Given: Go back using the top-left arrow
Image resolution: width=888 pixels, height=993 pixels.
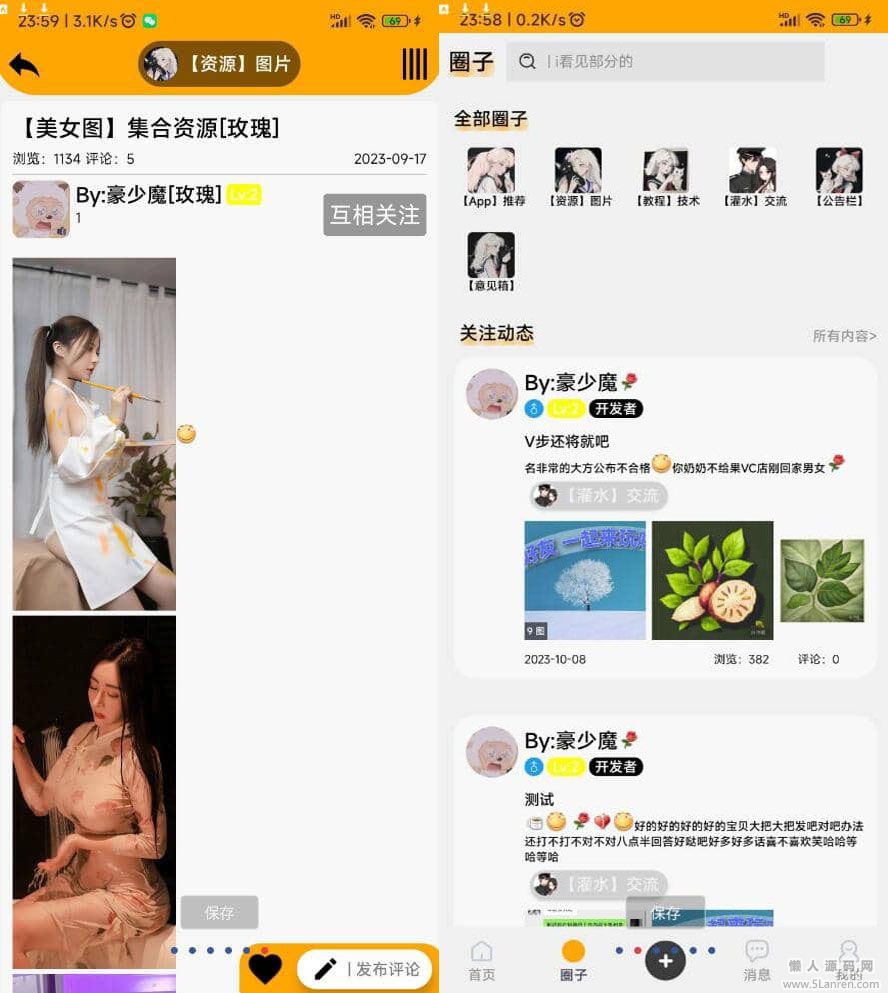Looking at the screenshot, I should (24, 65).
